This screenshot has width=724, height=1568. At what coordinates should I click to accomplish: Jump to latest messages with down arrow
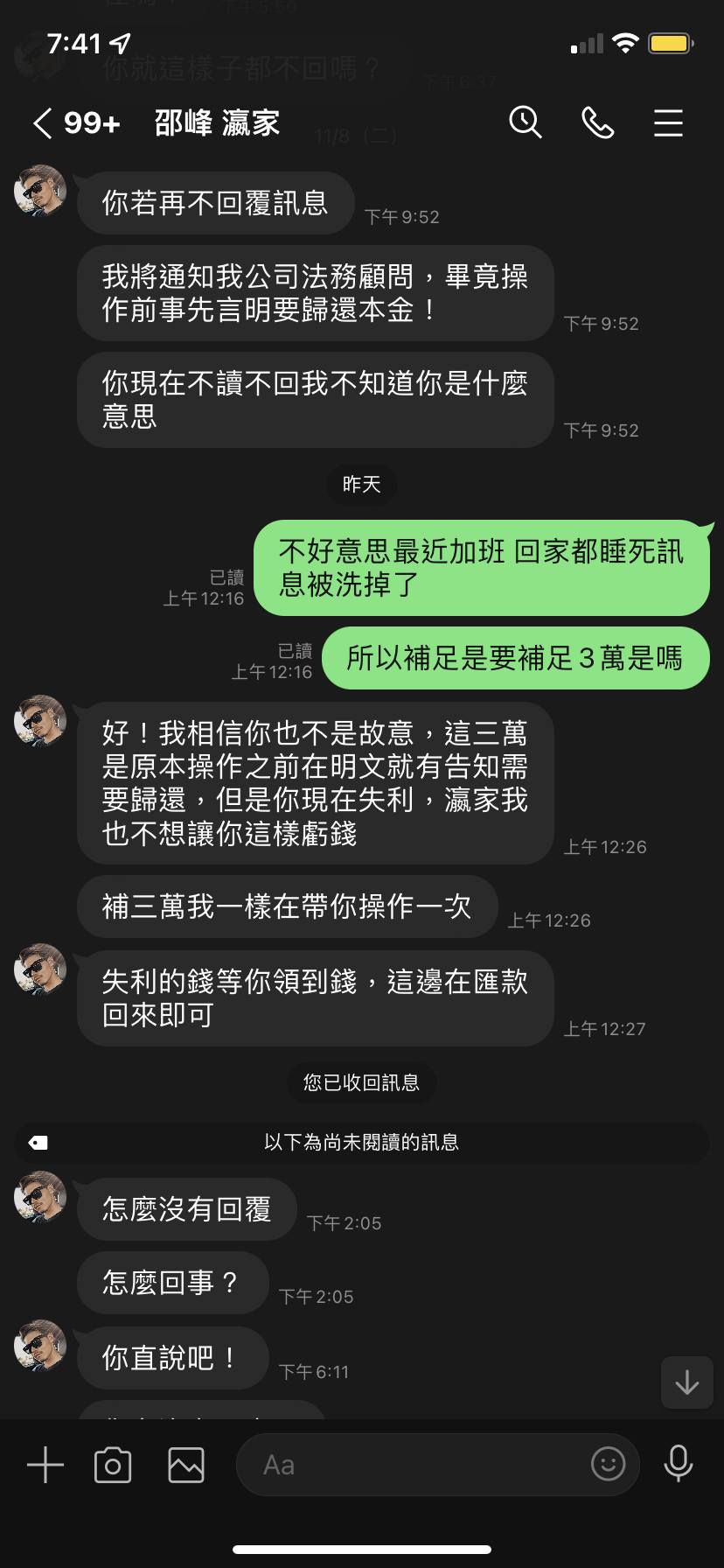[686, 1382]
